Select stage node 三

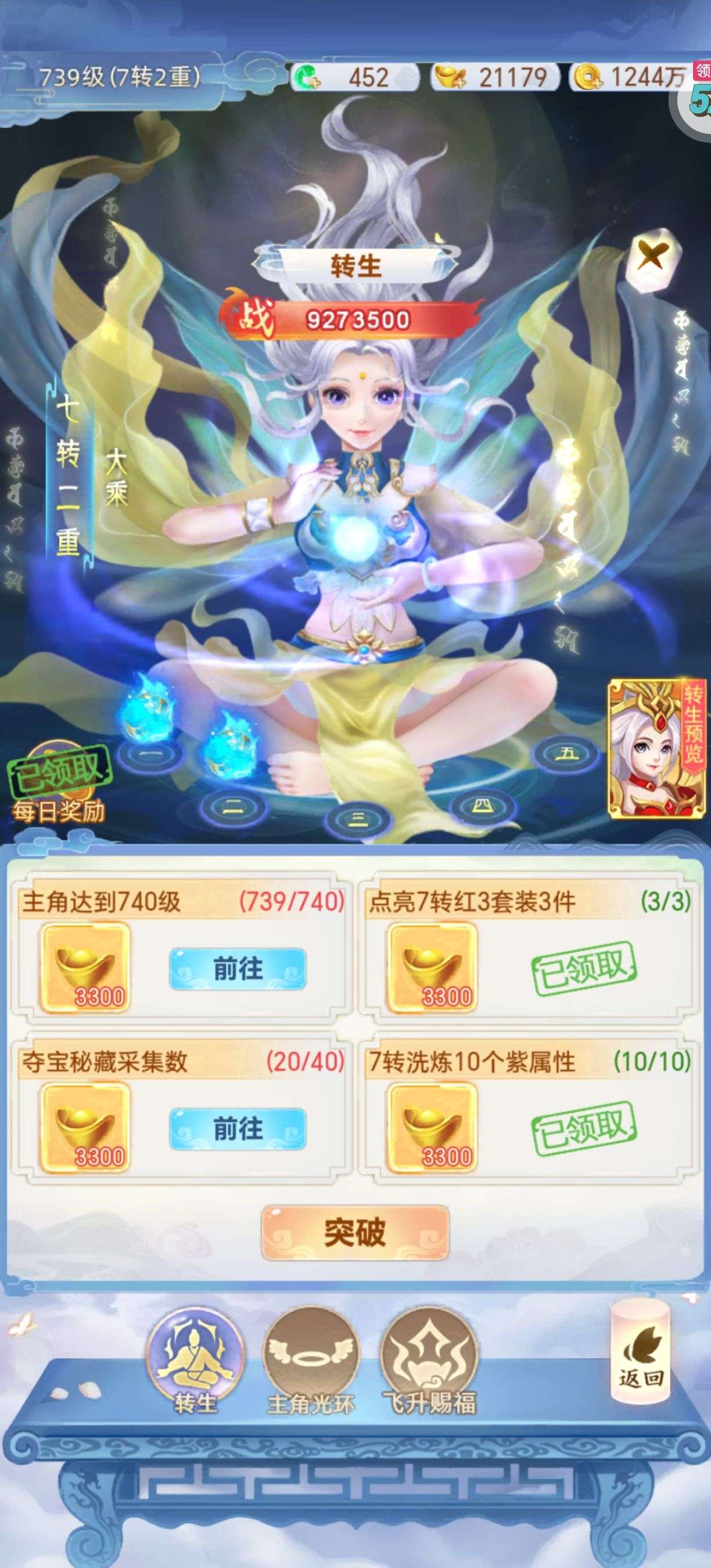[x=357, y=819]
